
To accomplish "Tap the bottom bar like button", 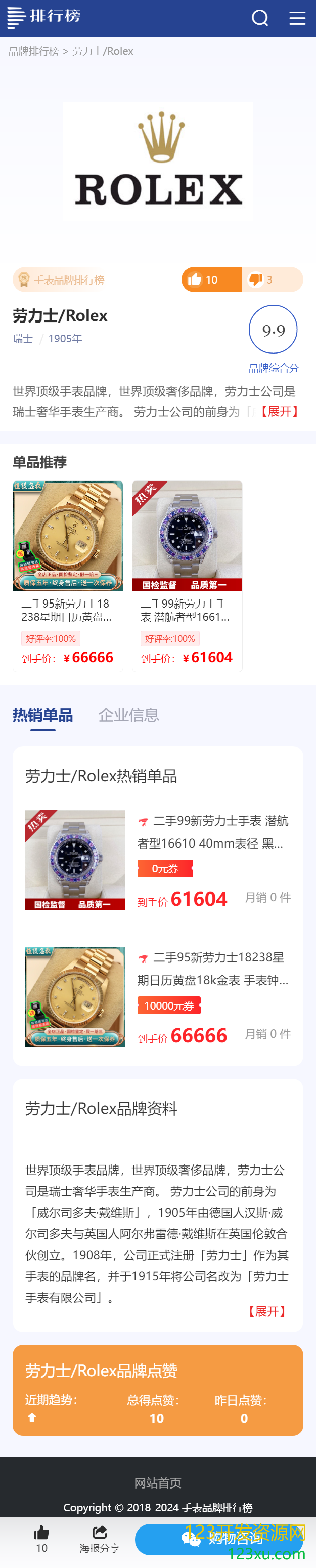I will (x=41, y=1538).
